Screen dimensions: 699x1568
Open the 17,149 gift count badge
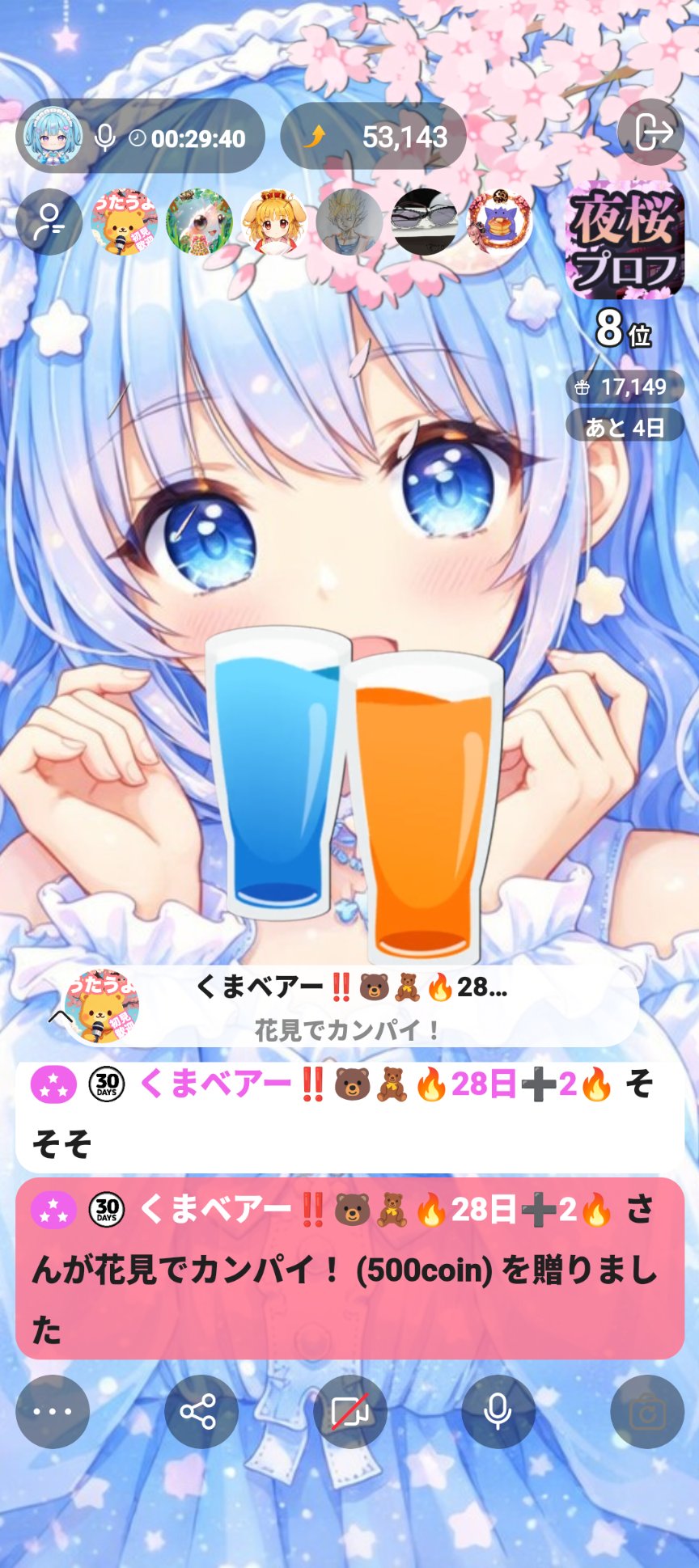pos(624,387)
